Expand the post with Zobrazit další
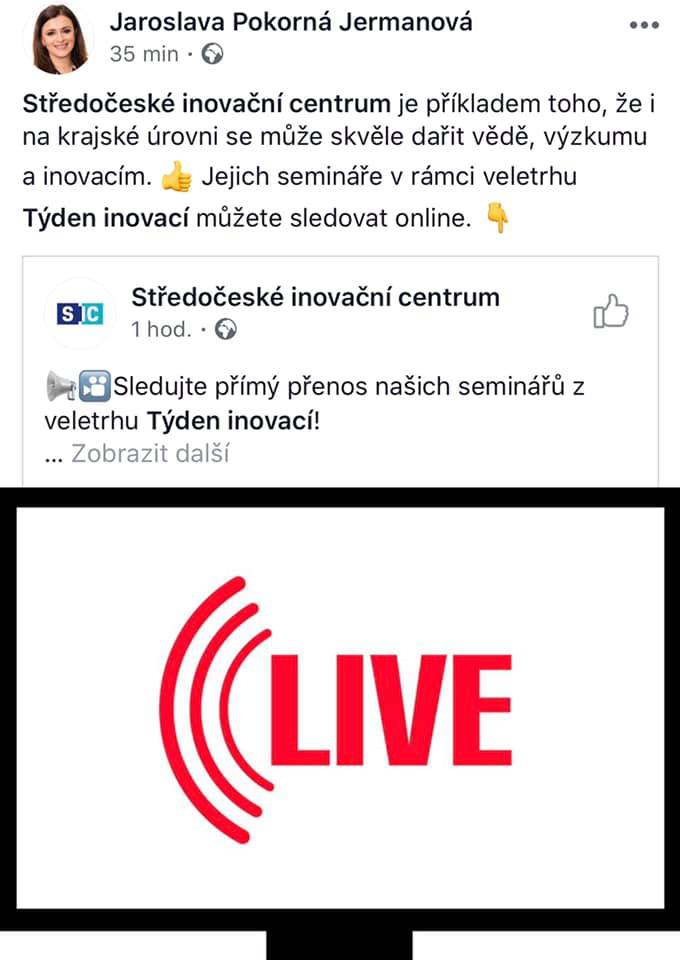The image size is (680, 960). [x=150, y=454]
